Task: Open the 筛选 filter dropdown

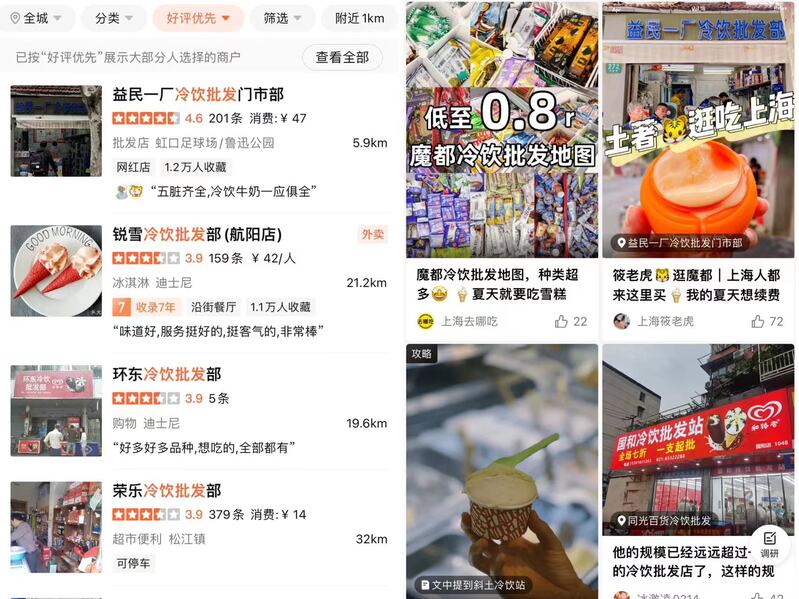Action: click(282, 18)
